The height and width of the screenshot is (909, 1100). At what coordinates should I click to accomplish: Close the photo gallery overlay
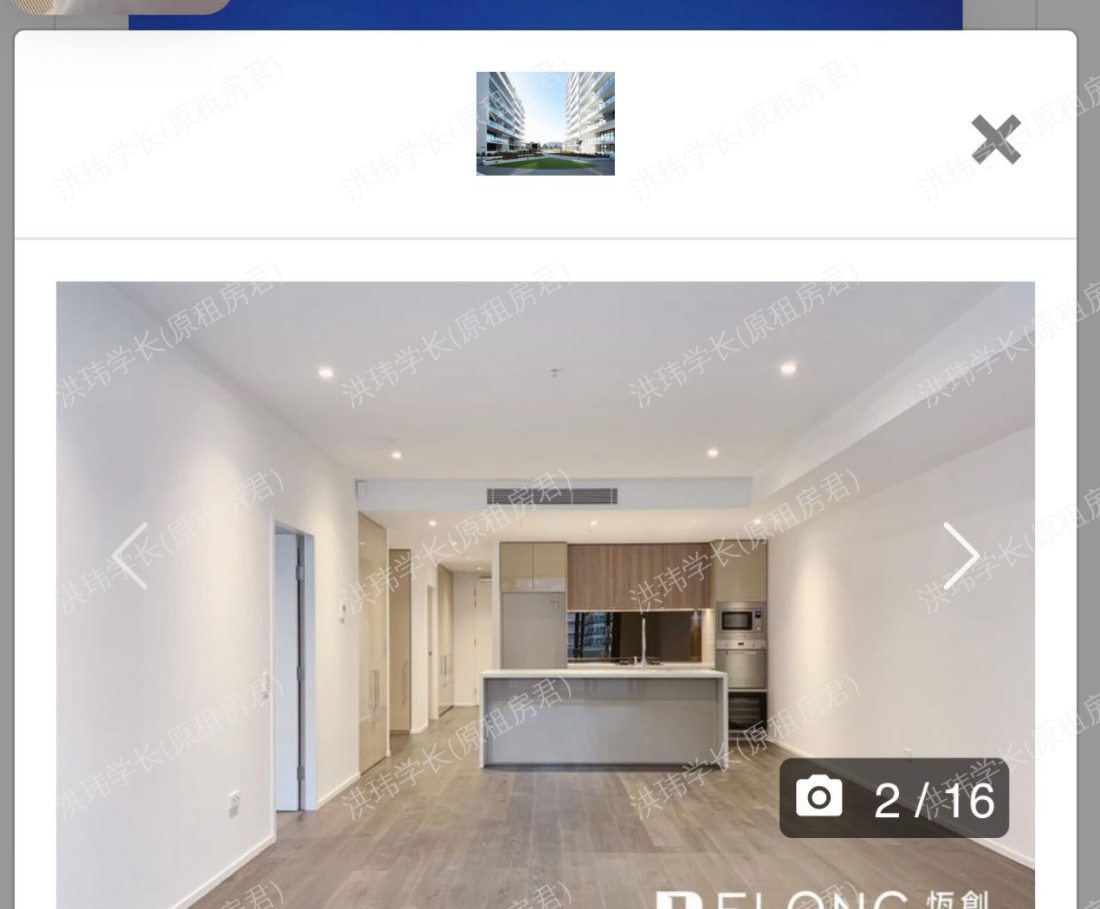pyautogui.click(x=996, y=139)
